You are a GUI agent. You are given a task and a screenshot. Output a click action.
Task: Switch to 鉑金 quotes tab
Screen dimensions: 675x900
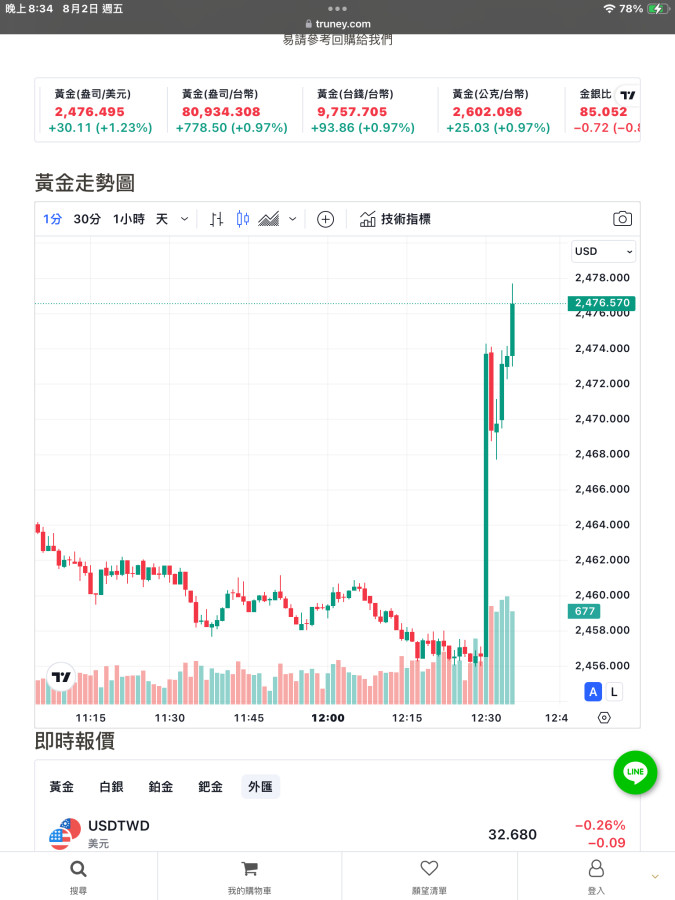pos(161,787)
